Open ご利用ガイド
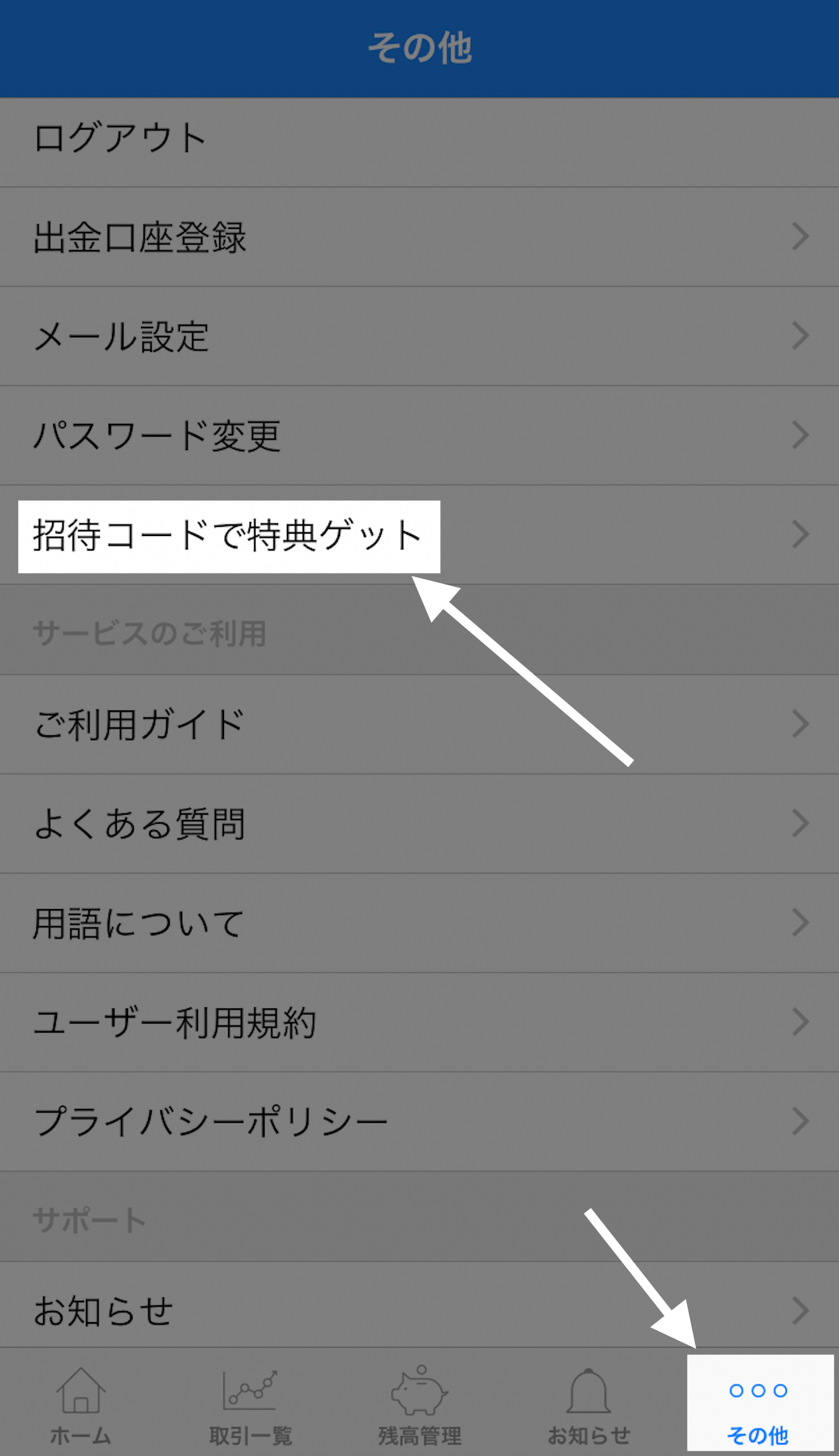Screen dimensions: 839x1456 [419, 724]
